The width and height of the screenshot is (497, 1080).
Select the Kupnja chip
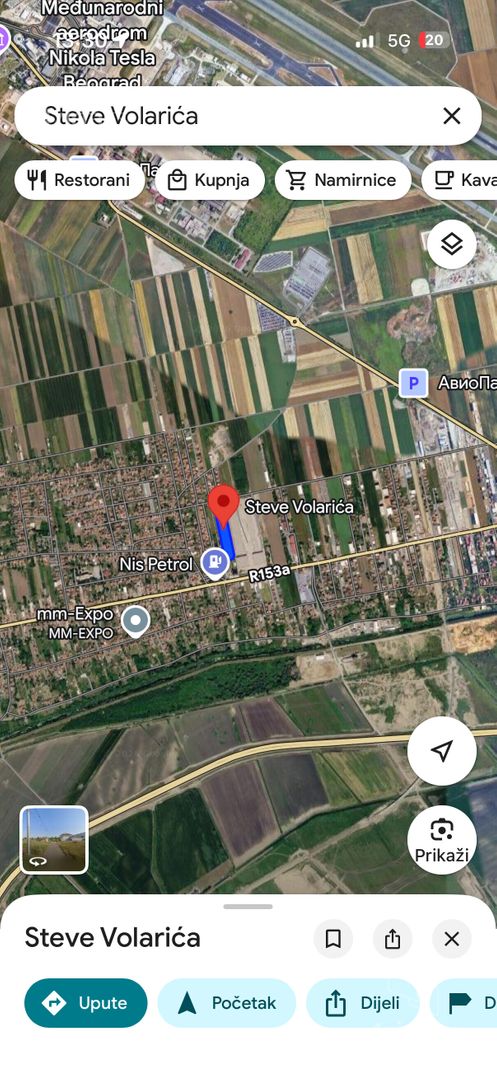click(x=209, y=180)
